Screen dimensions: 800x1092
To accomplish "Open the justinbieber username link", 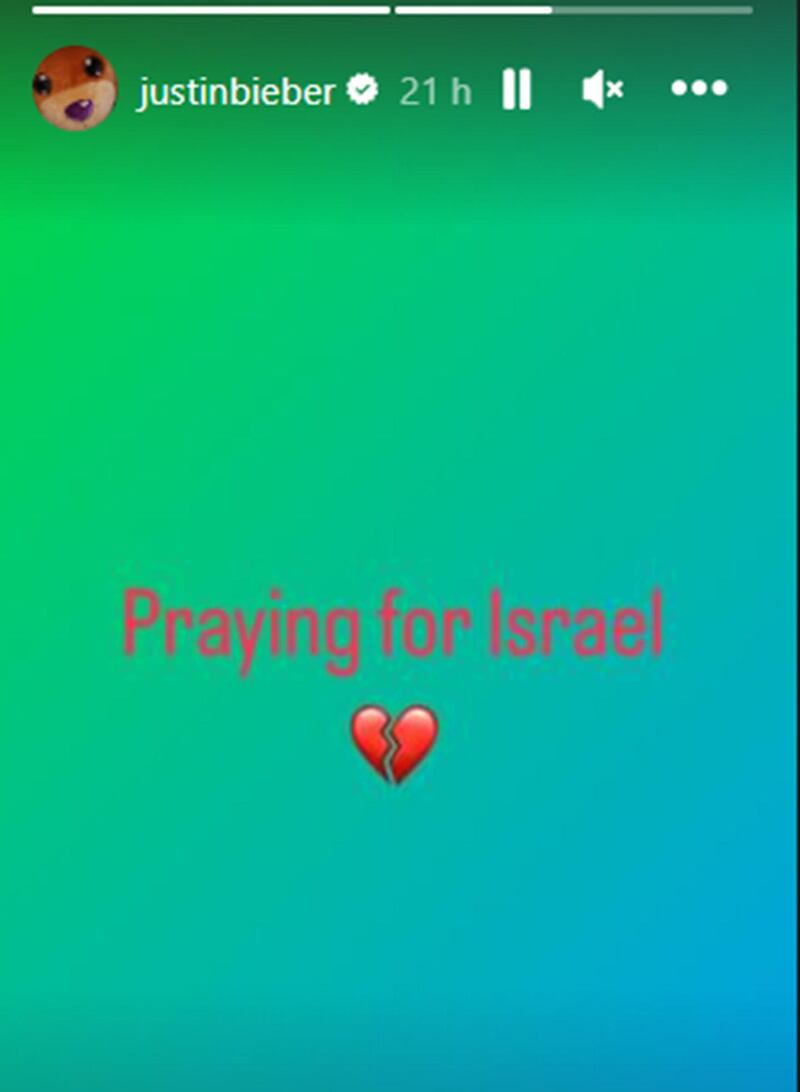I will tap(237, 92).
